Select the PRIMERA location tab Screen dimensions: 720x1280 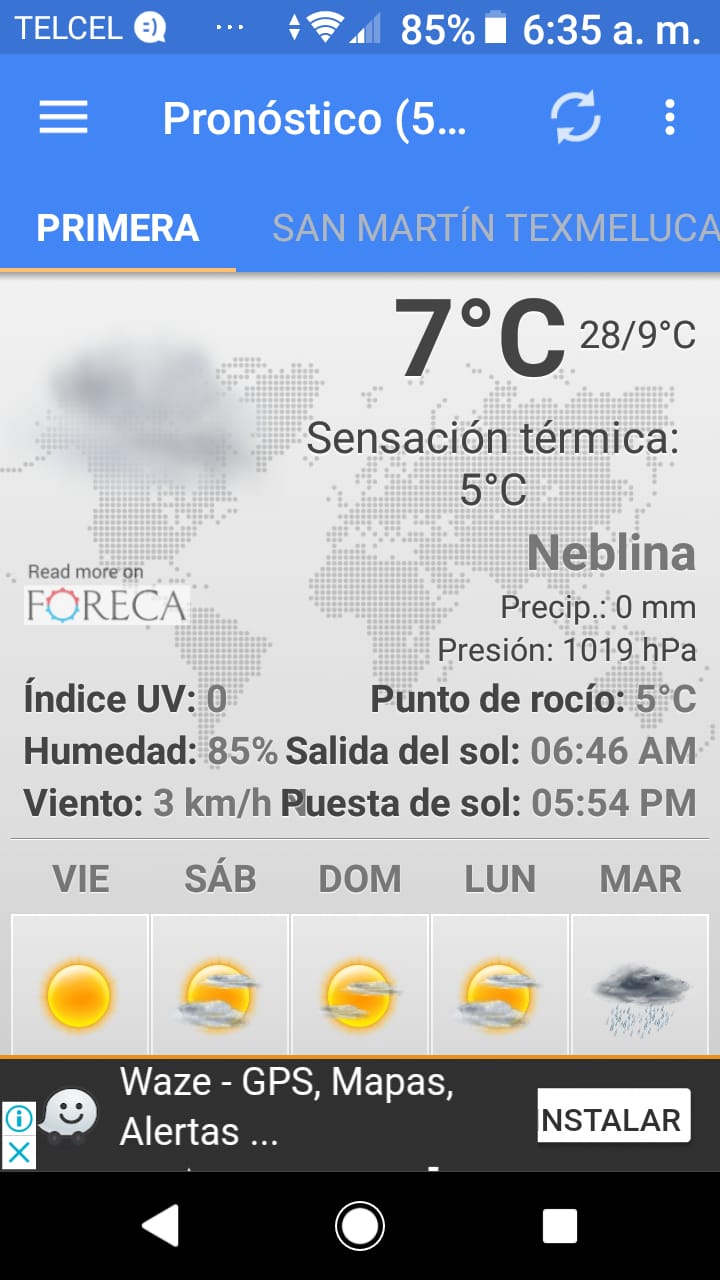click(x=118, y=228)
